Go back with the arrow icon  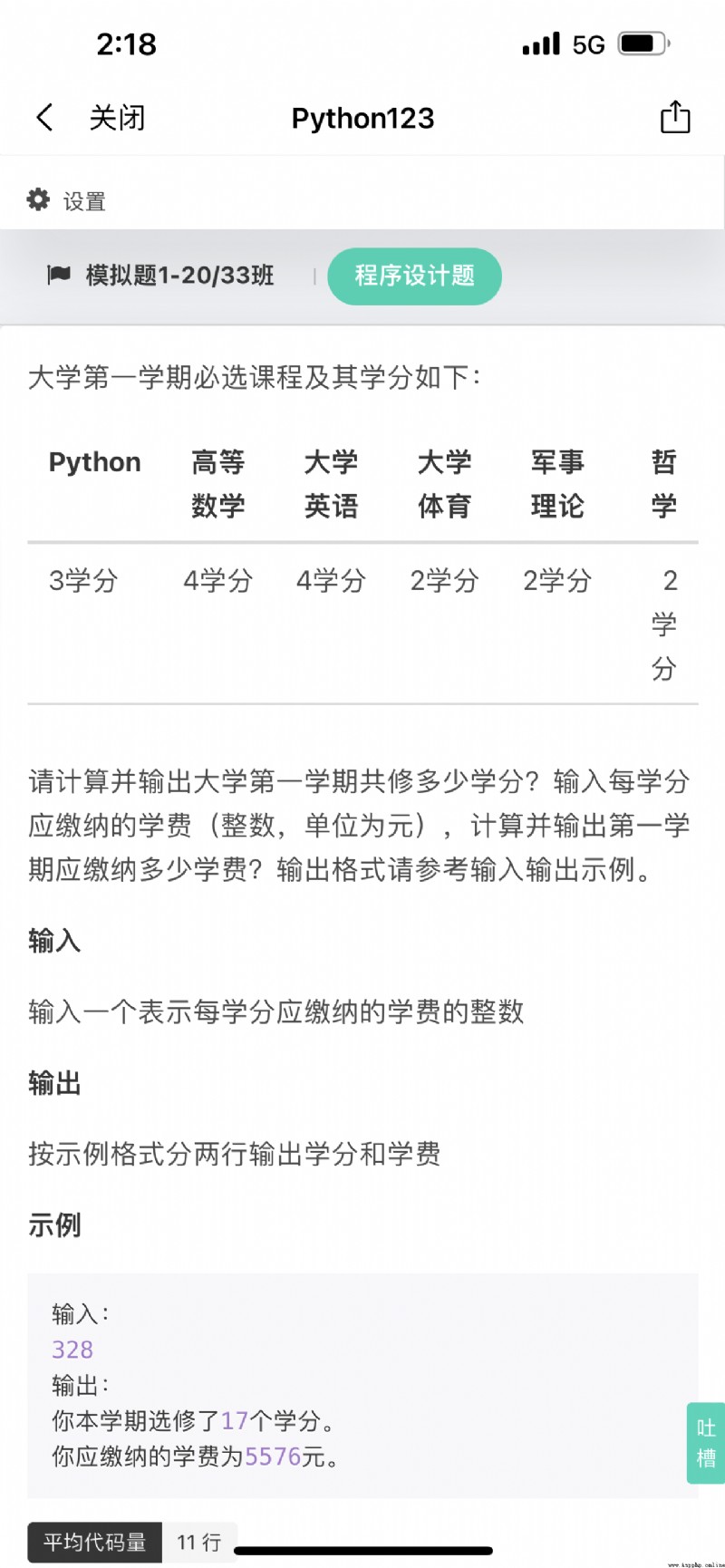pyautogui.click(x=44, y=118)
